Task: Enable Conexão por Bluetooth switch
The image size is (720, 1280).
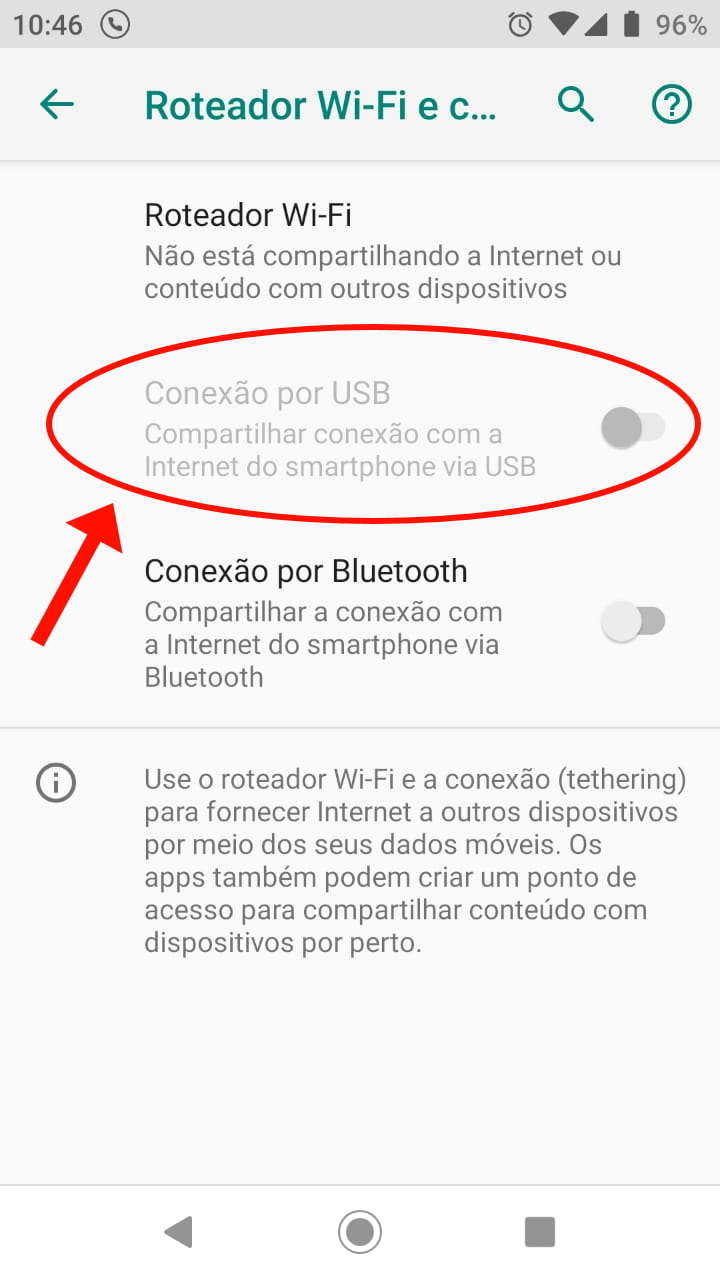Action: point(632,622)
